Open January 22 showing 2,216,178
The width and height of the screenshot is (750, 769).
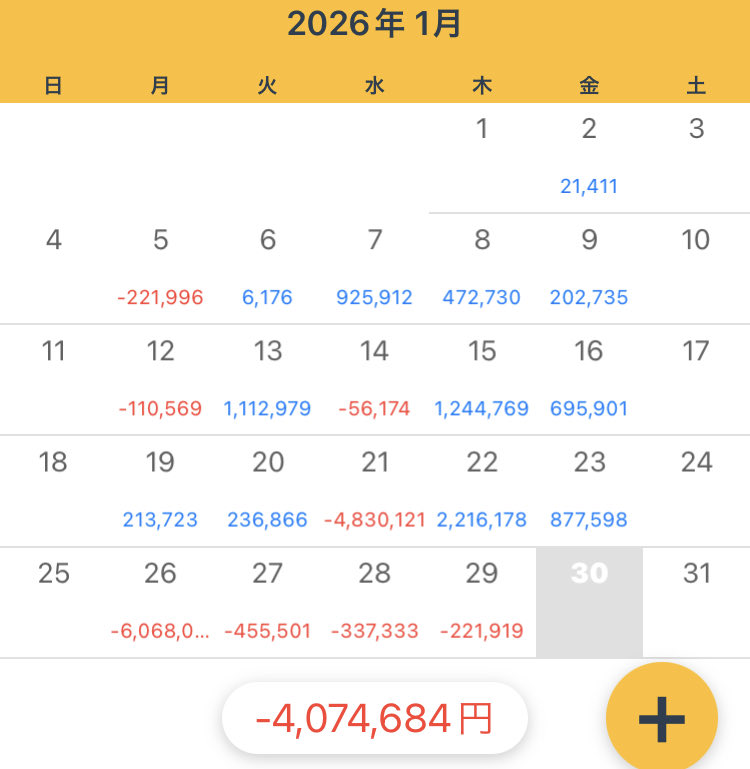(x=482, y=490)
